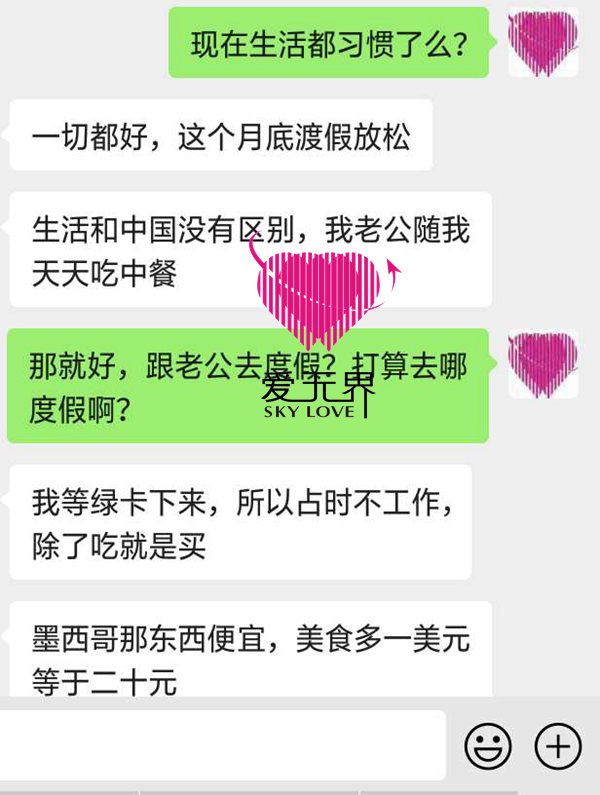This screenshot has width=600, height=795.
Task: Open the plus attachment menu
Action: (558, 746)
